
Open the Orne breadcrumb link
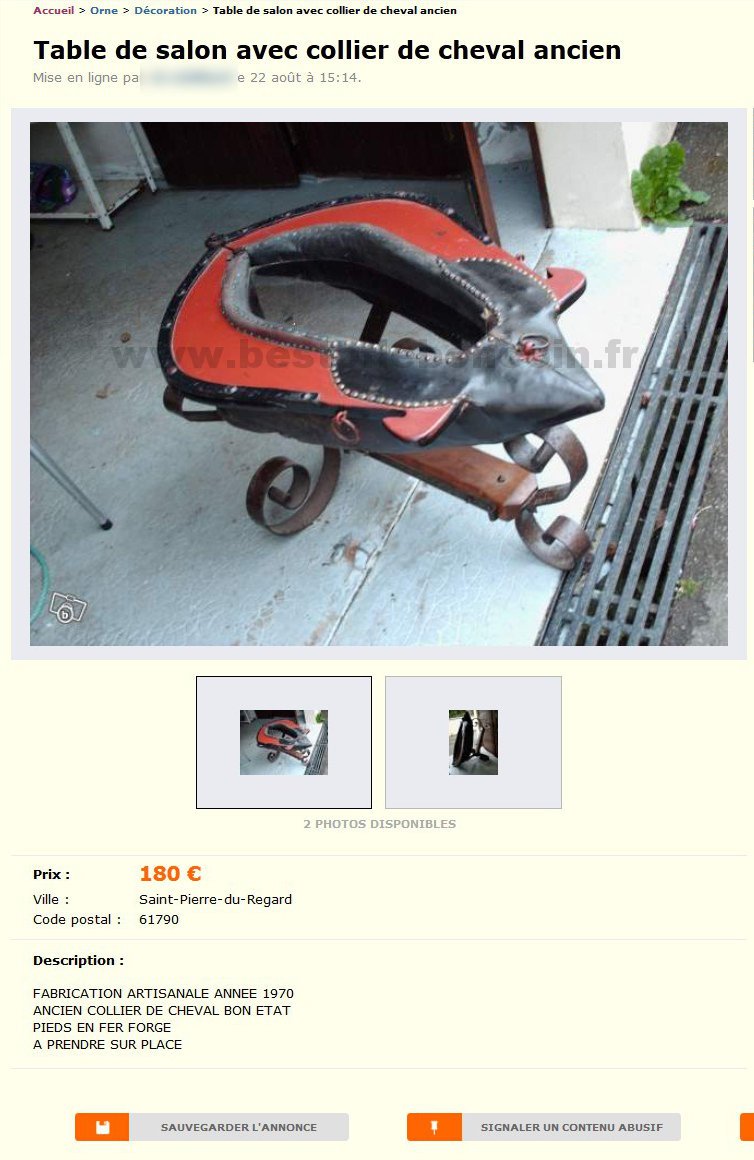[x=104, y=10]
